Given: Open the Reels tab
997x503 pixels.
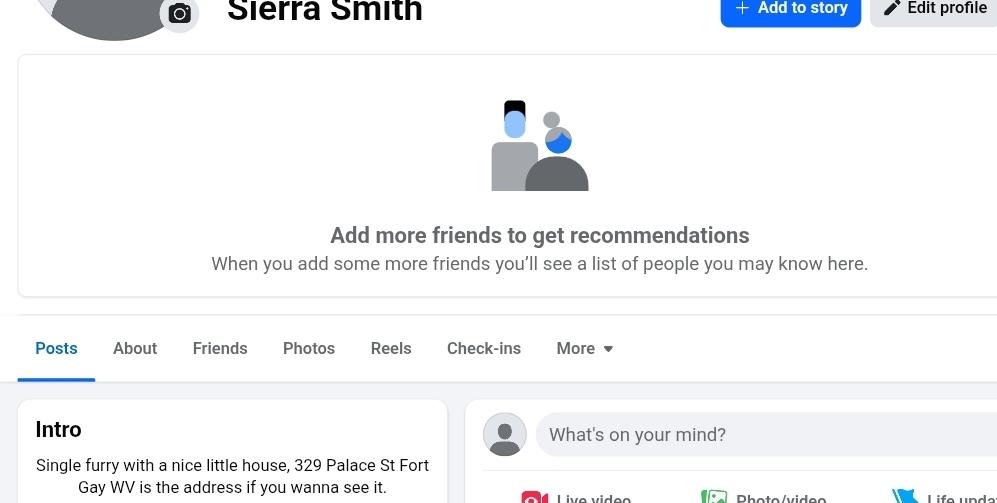Looking at the screenshot, I should (391, 348).
